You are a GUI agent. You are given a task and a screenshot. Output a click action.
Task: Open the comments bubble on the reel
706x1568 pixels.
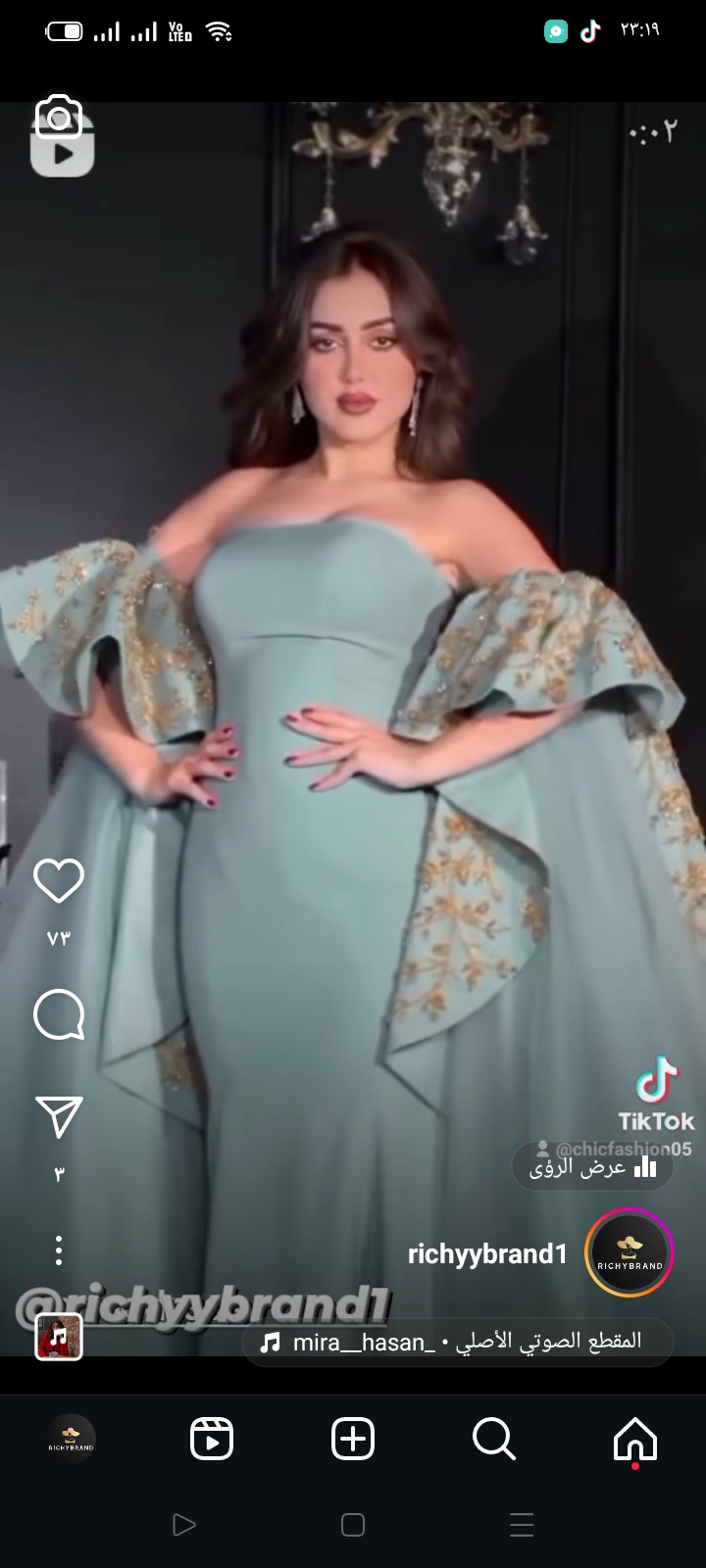tap(59, 1013)
